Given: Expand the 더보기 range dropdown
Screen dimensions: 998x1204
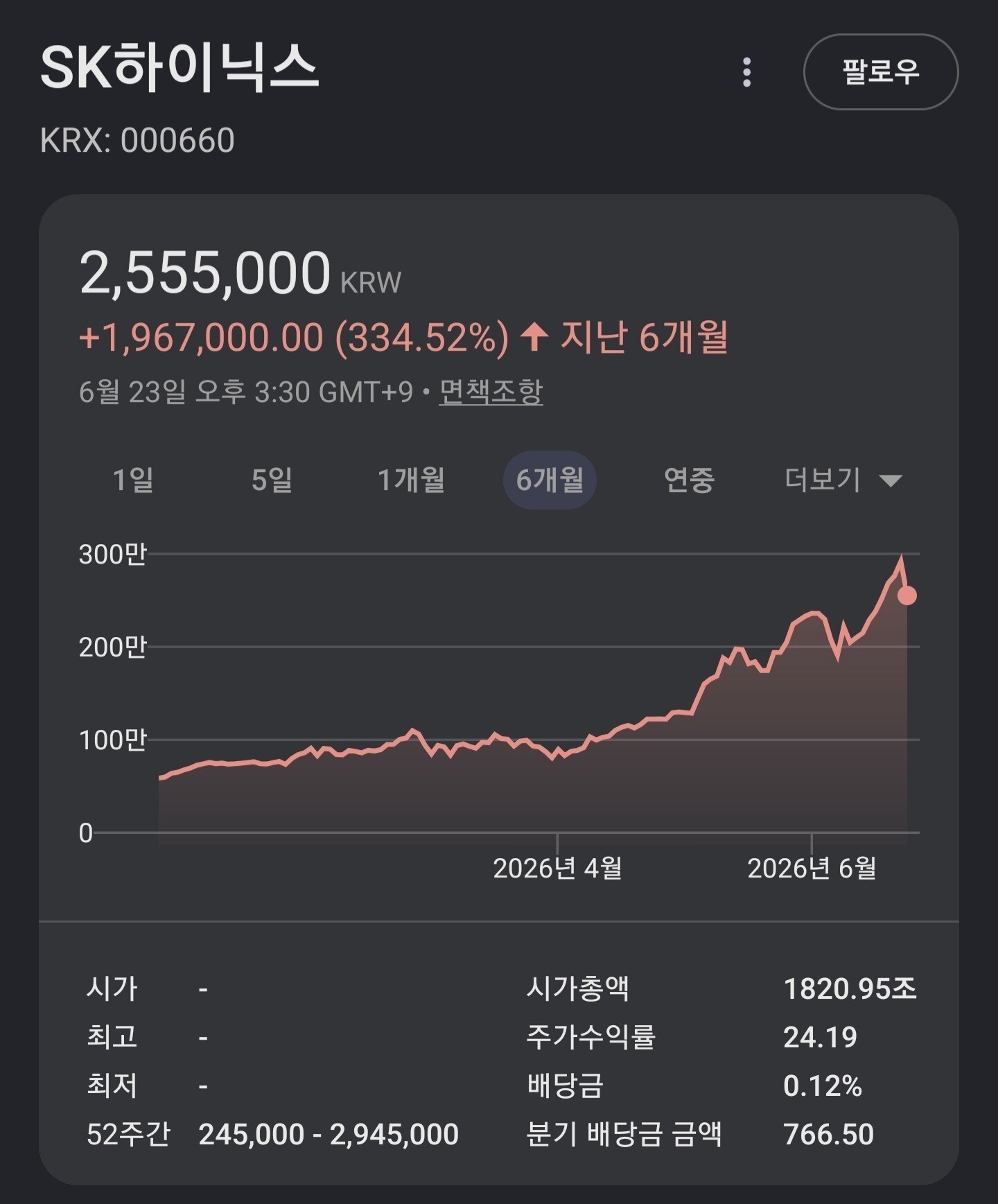Looking at the screenshot, I should tap(843, 480).
